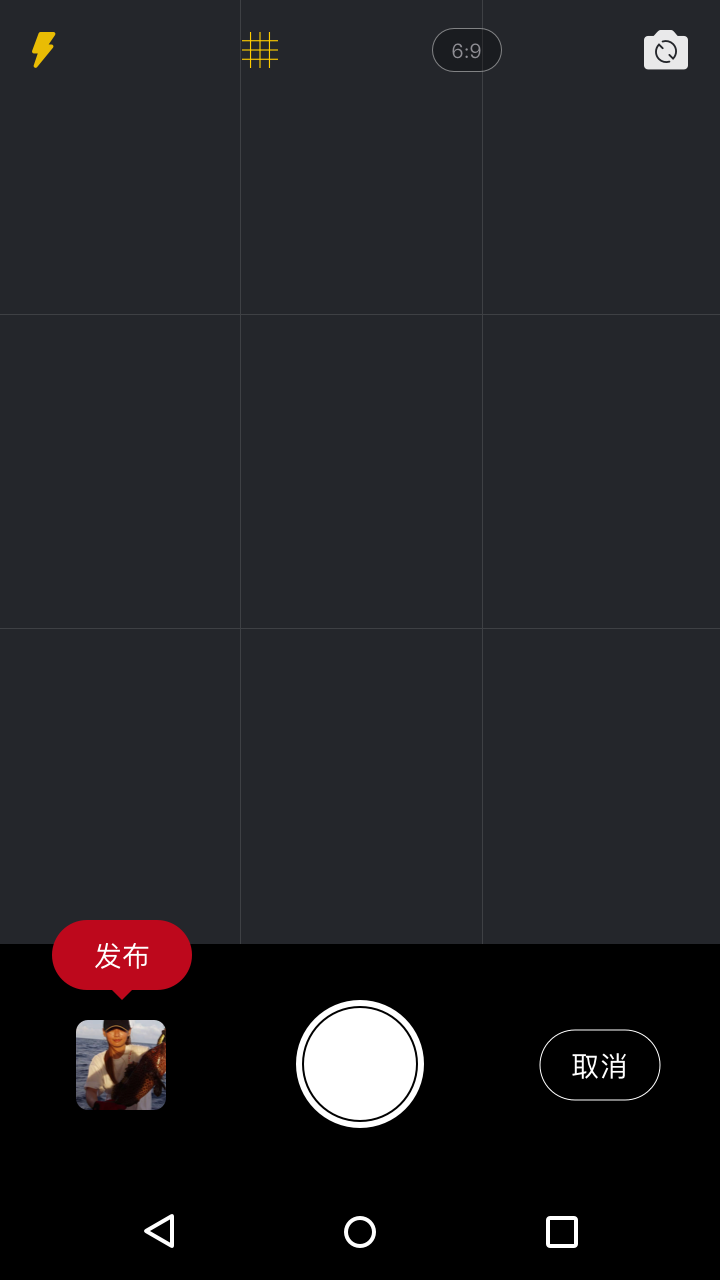Viewport: 720px width, 1280px height.
Task: Switch to the front camera with flip icon
Action: pos(666,50)
